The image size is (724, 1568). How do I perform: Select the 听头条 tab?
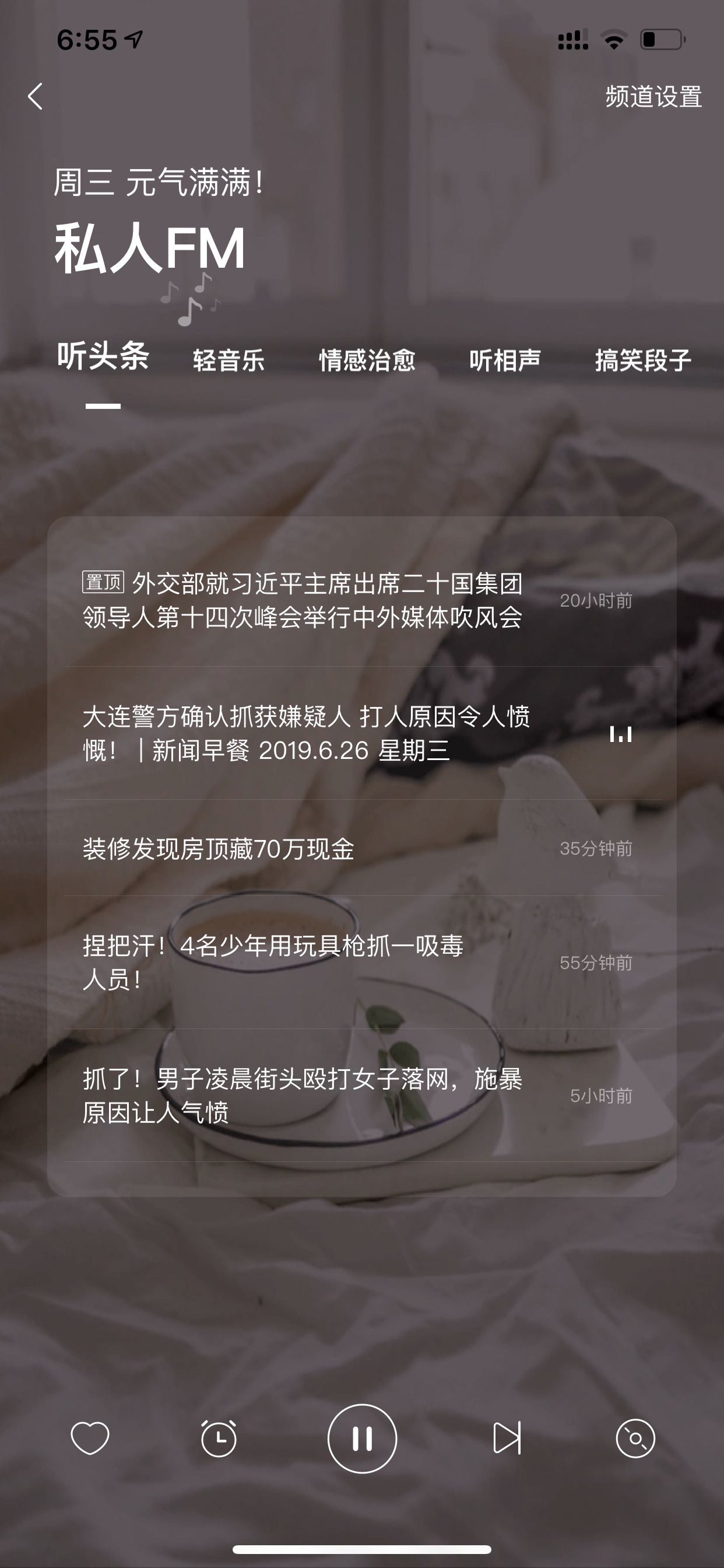(103, 356)
